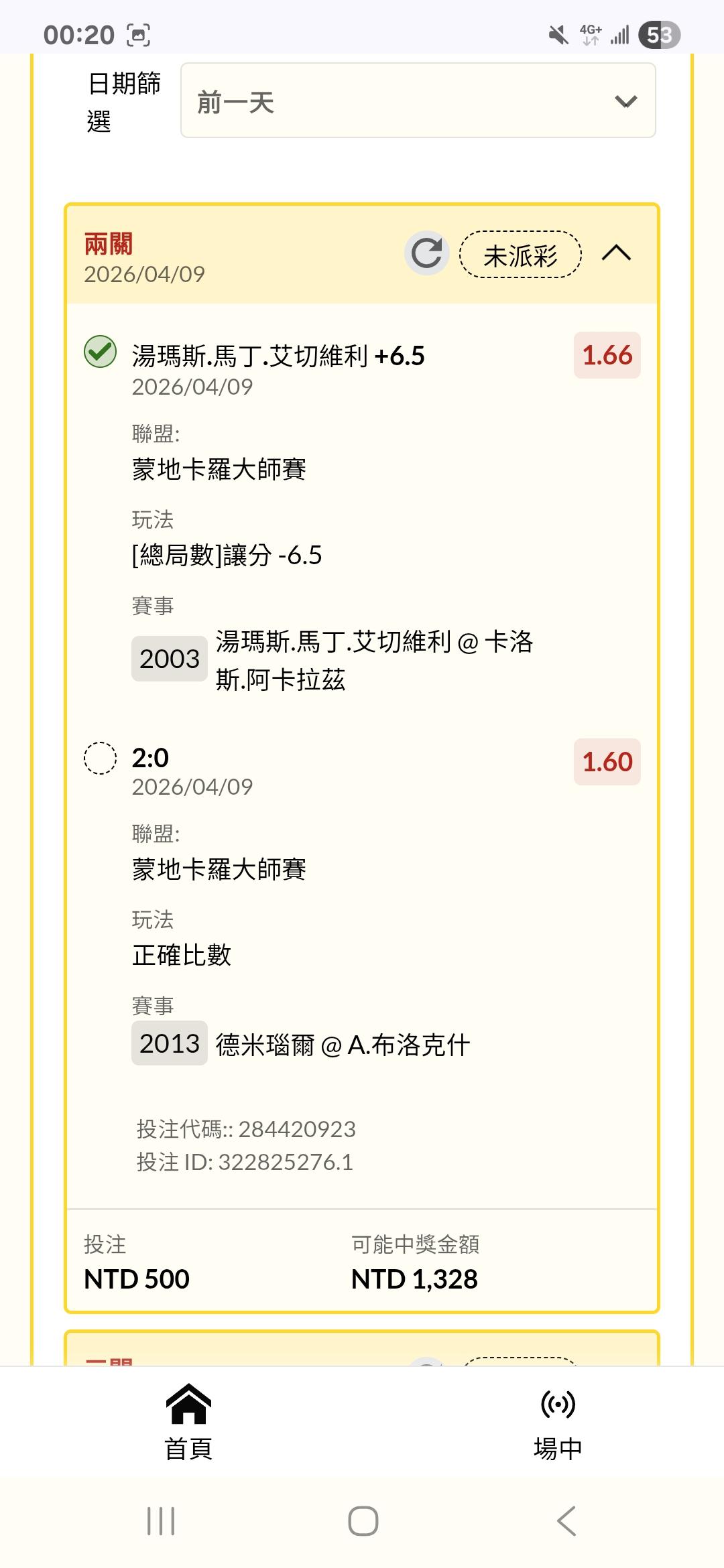Image resolution: width=724 pixels, height=1568 pixels.
Task: Collapse the 兩關 bet details
Action: coord(616,253)
